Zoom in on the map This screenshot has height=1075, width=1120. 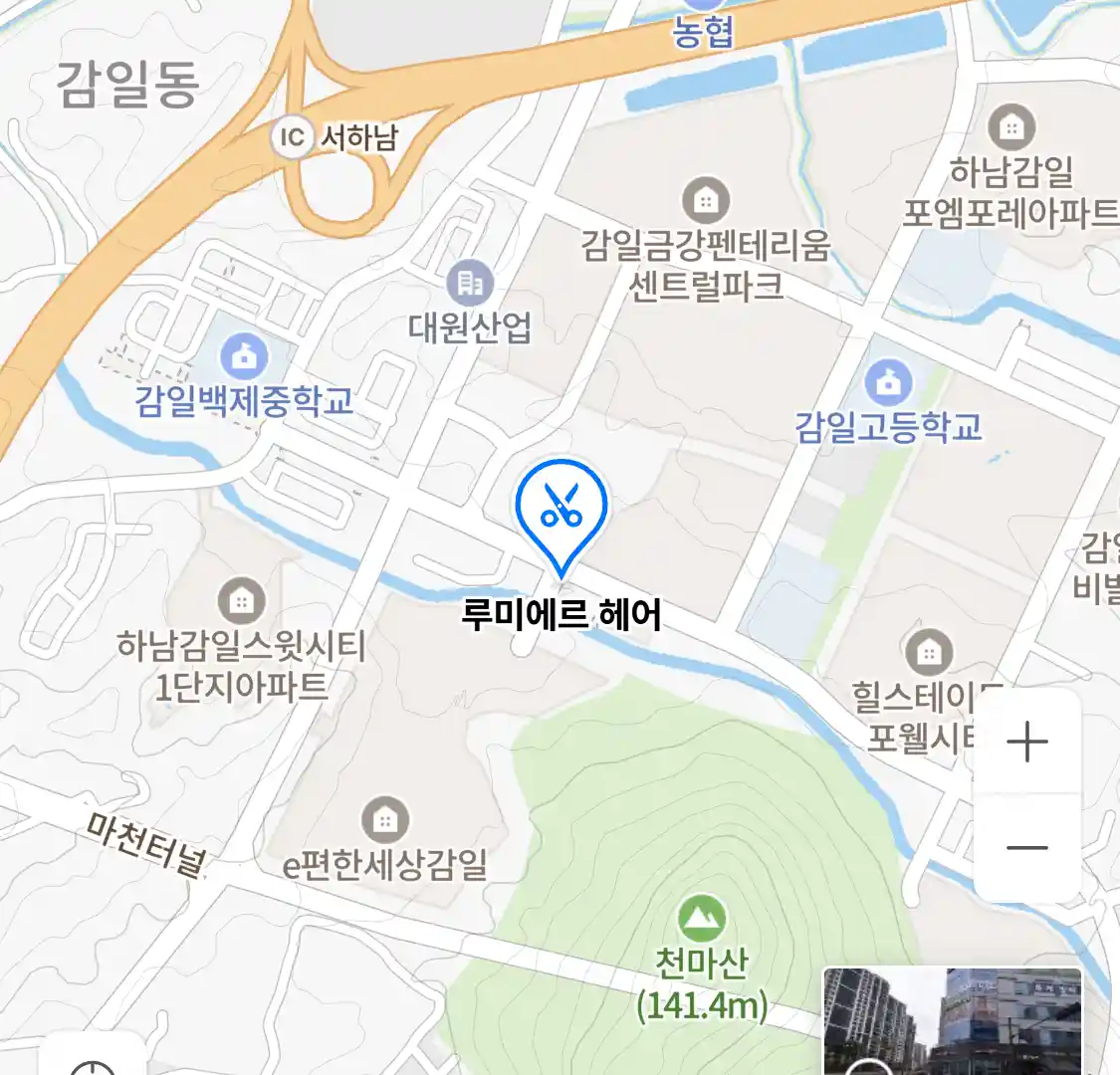point(1026,743)
